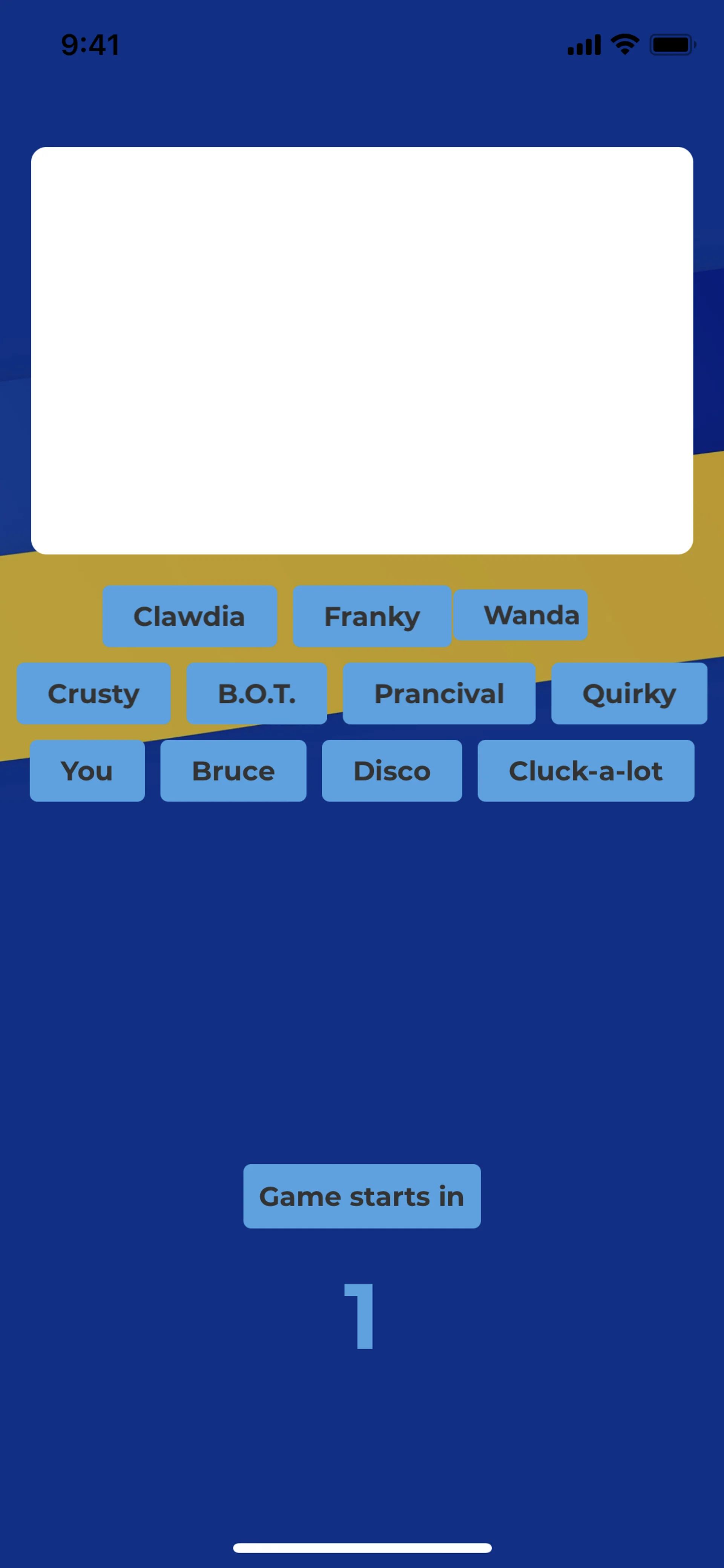Select the You chip

[x=87, y=771]
